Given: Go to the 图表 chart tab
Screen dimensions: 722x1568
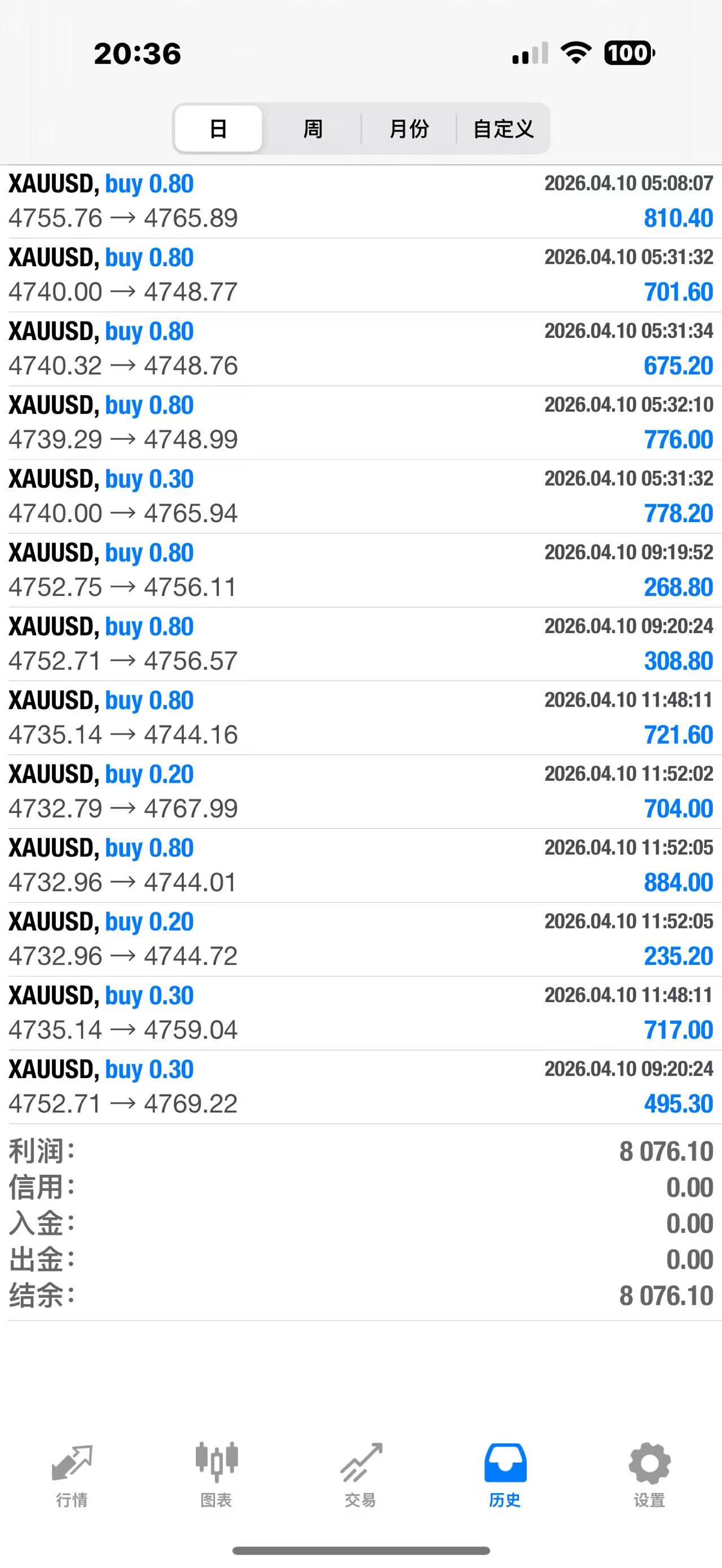Looking at the screenshot, I should [216, 1474].
